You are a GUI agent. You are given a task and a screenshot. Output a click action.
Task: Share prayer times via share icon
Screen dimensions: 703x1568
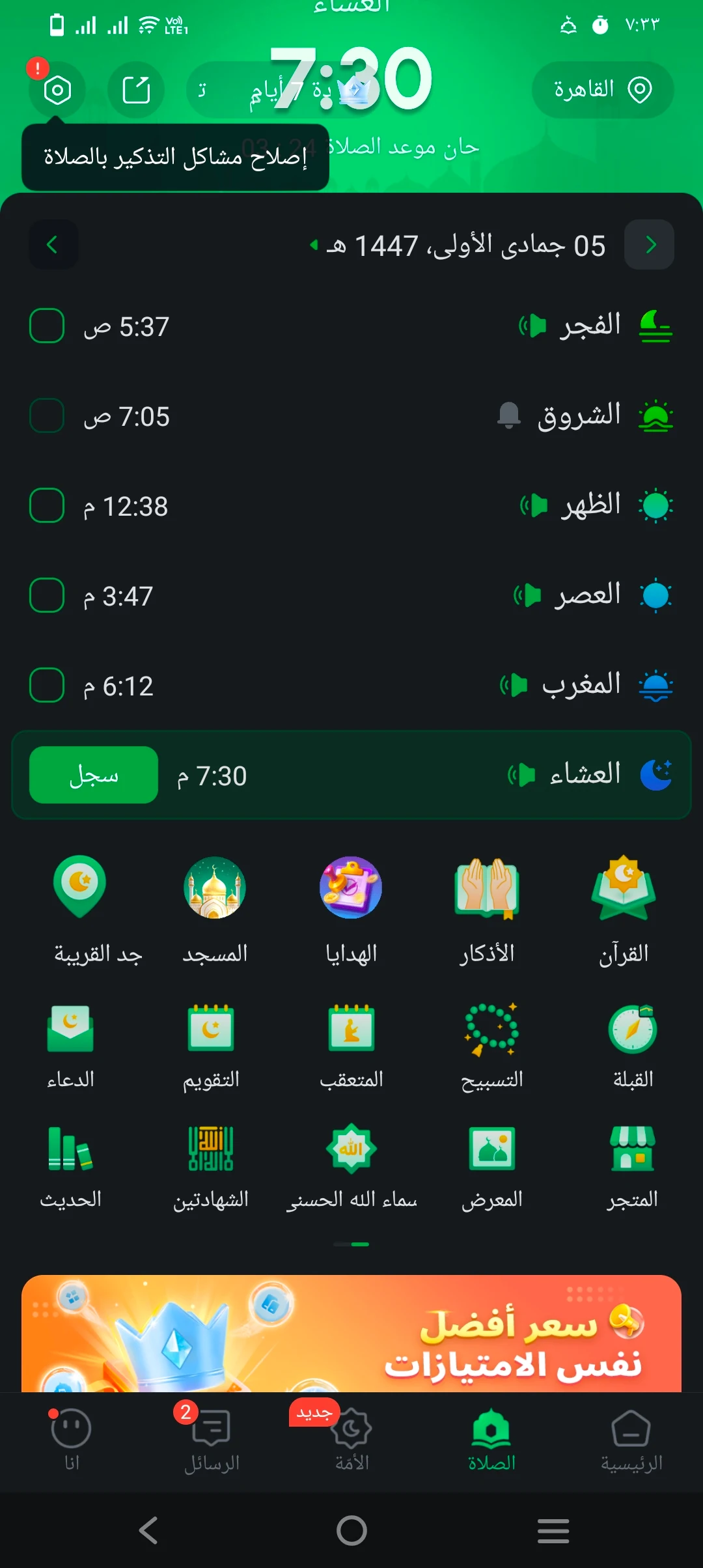click(136, 90)
